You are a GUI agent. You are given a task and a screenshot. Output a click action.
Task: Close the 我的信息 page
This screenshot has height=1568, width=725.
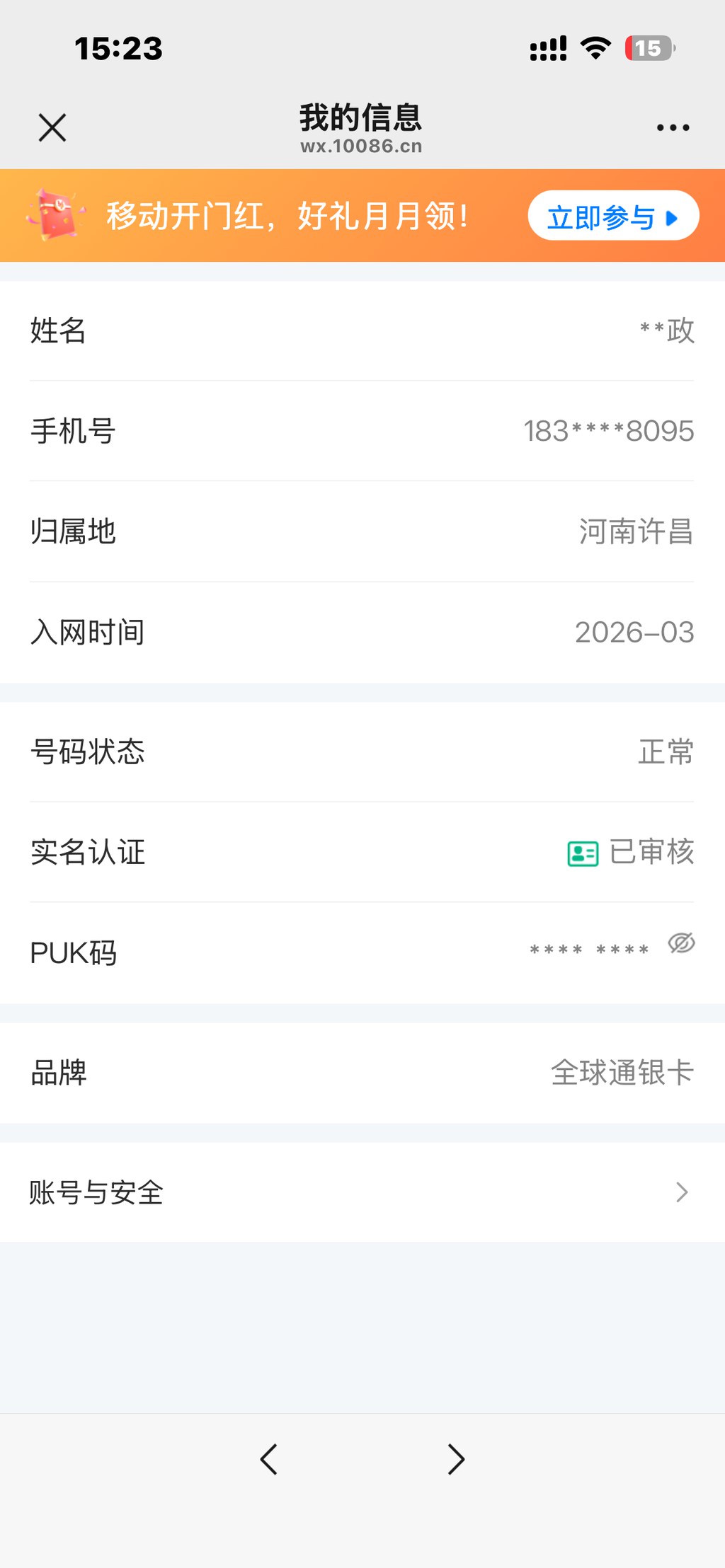pos(52,128)
